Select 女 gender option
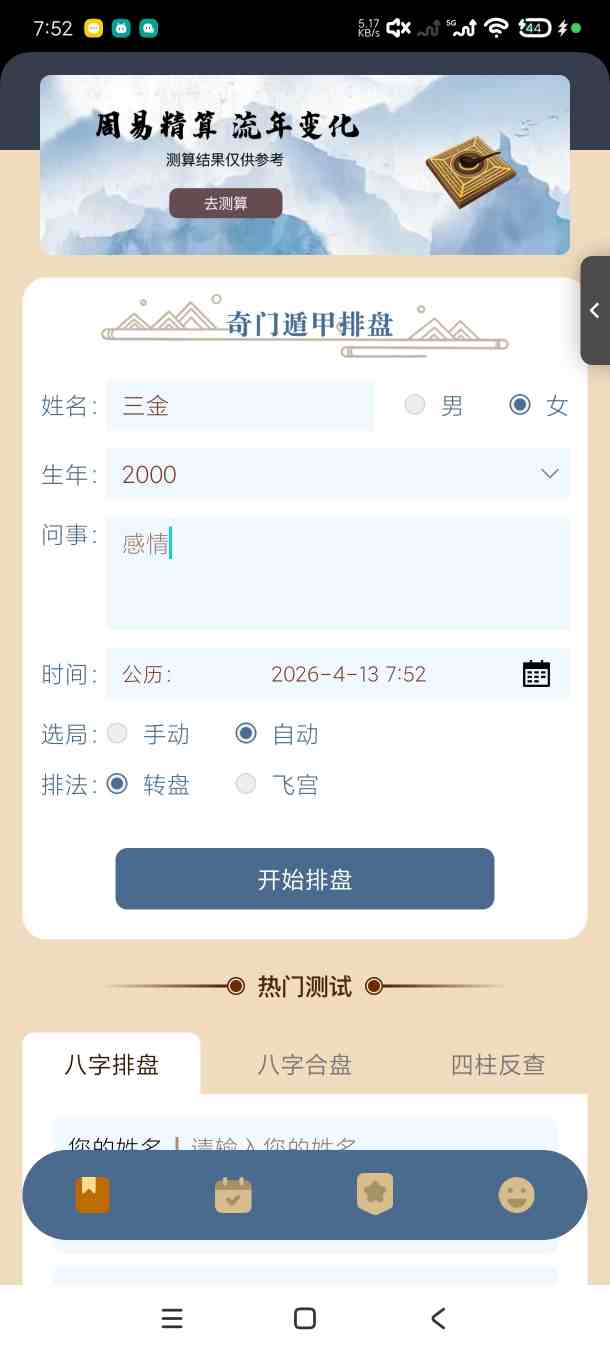Image resolution: width=610 pixels, height=1356 pixels. [x=520, y=405]
